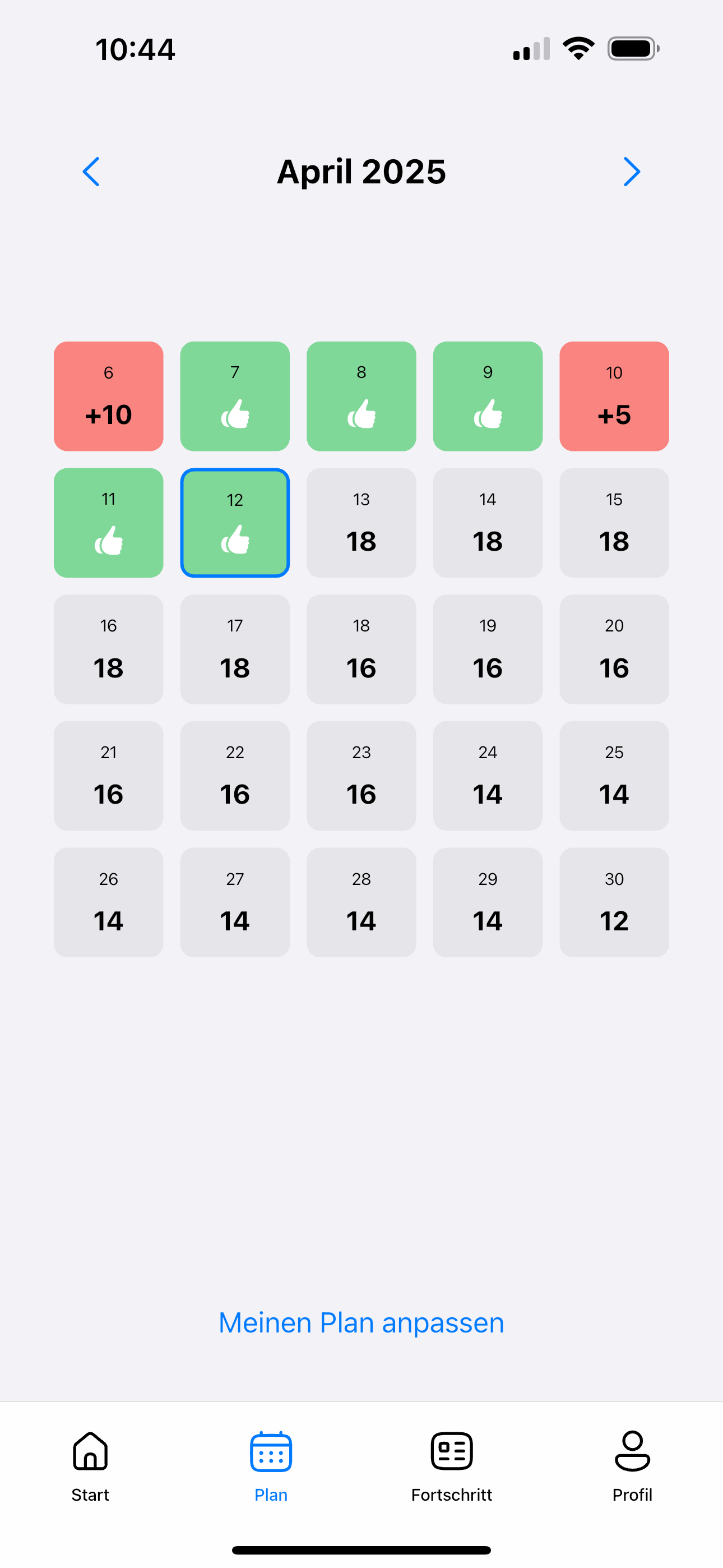
Task: Tap the Plan calendar icon
Action: (x=270, y=1451)
